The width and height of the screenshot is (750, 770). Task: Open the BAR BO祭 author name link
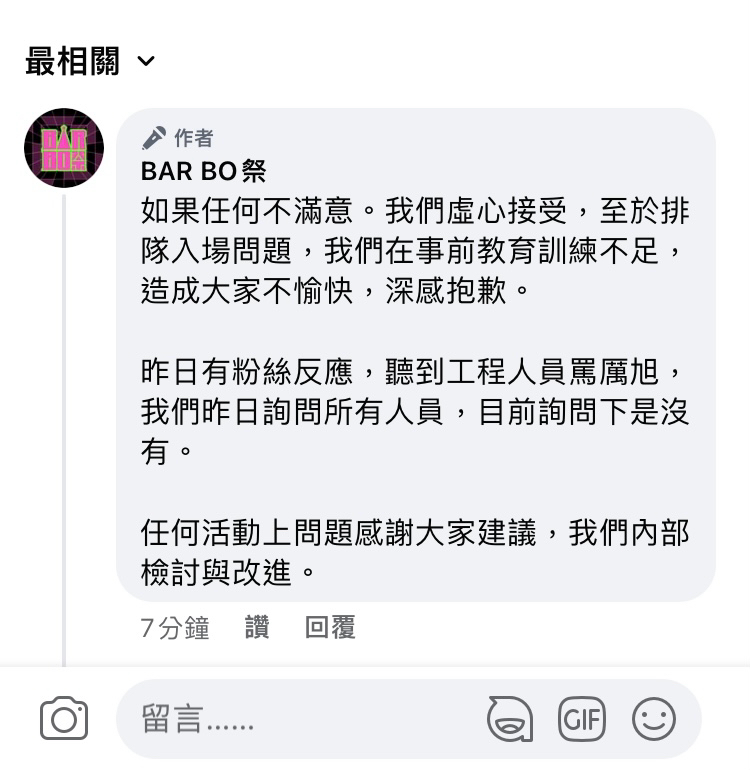(204, 171)
